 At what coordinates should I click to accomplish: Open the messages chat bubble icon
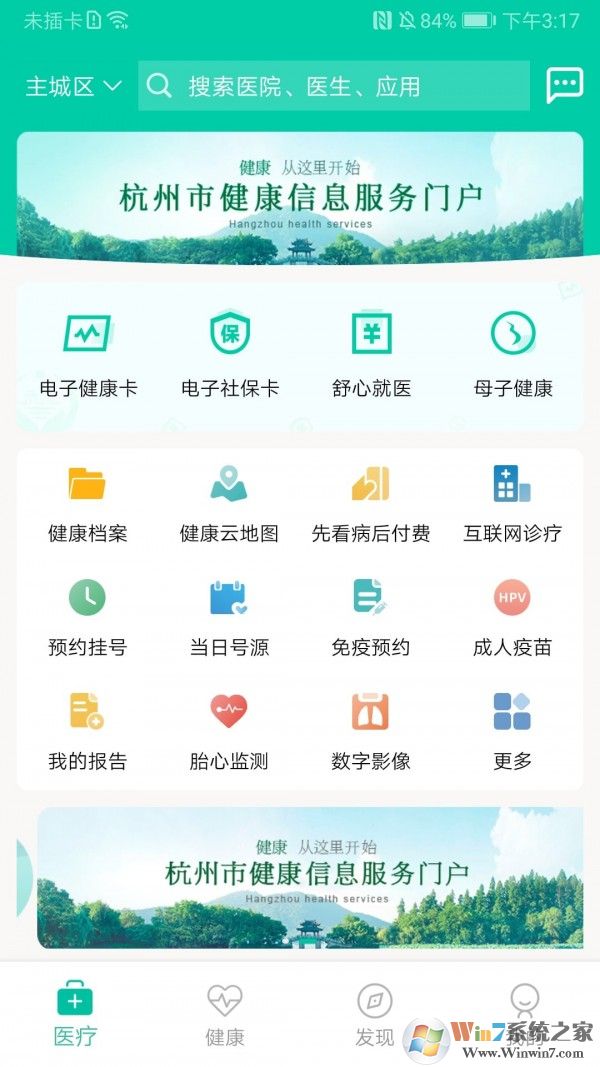[564, 86]
